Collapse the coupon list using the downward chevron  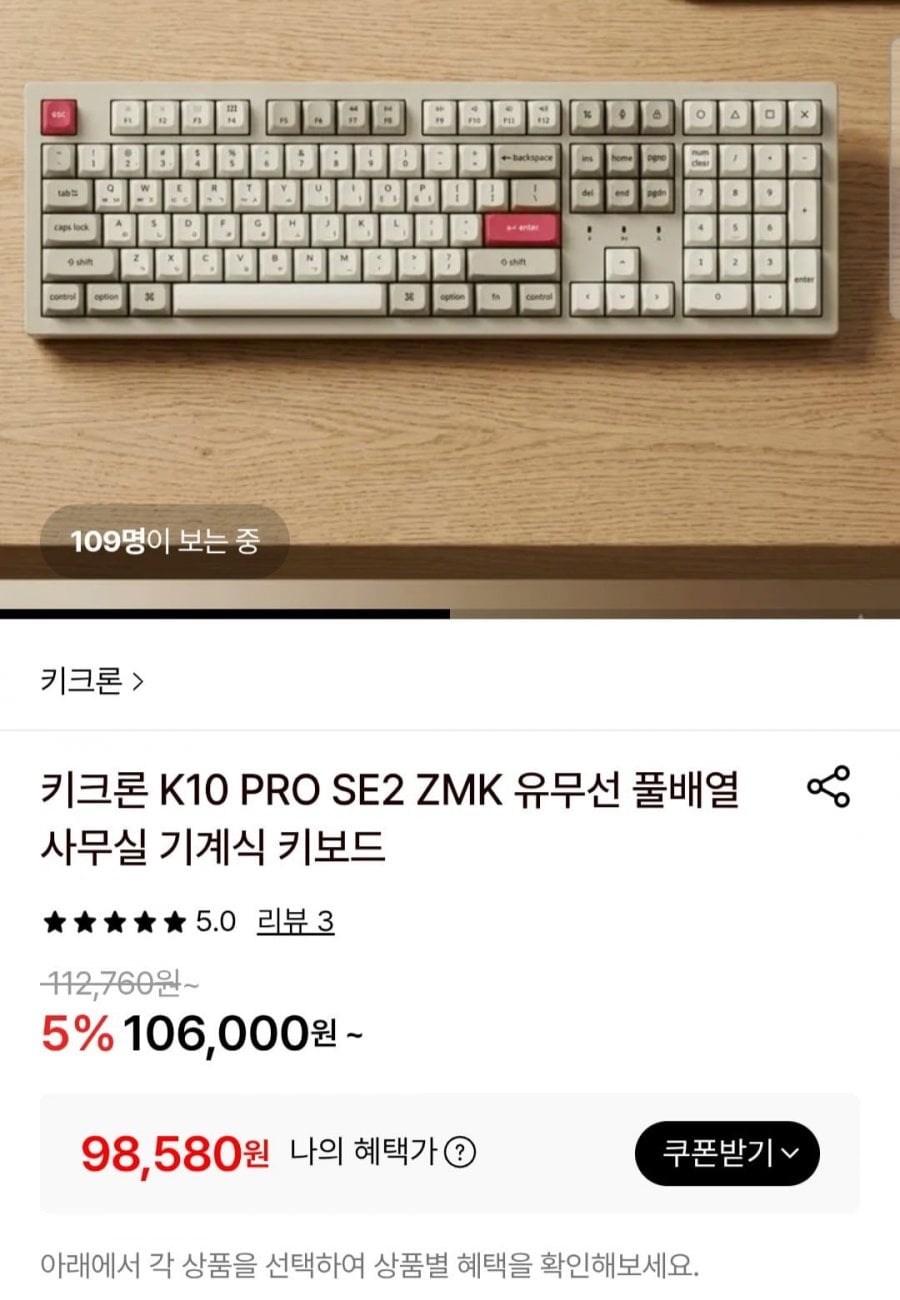tap(793, 1153)
